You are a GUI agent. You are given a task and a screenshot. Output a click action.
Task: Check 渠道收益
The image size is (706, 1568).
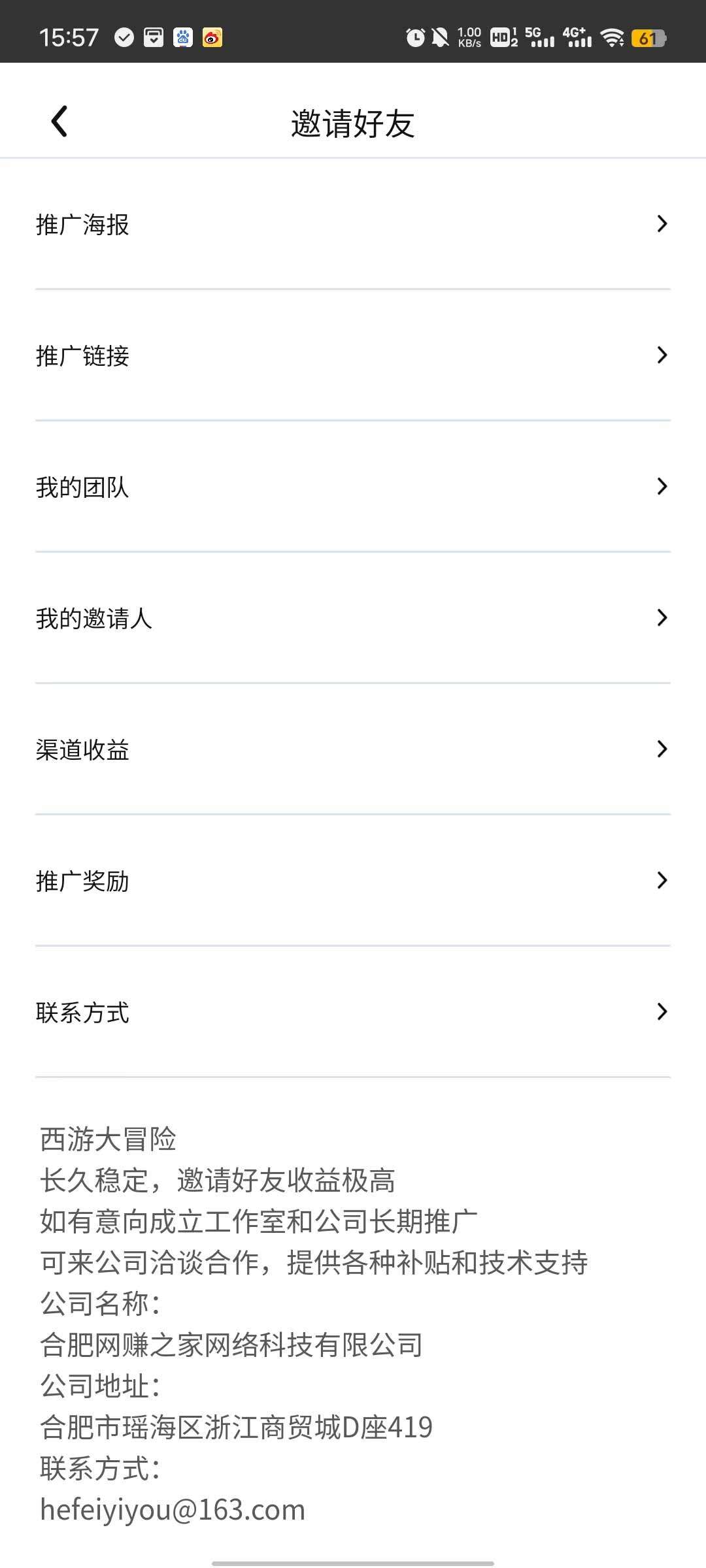(x=353, y=749)
